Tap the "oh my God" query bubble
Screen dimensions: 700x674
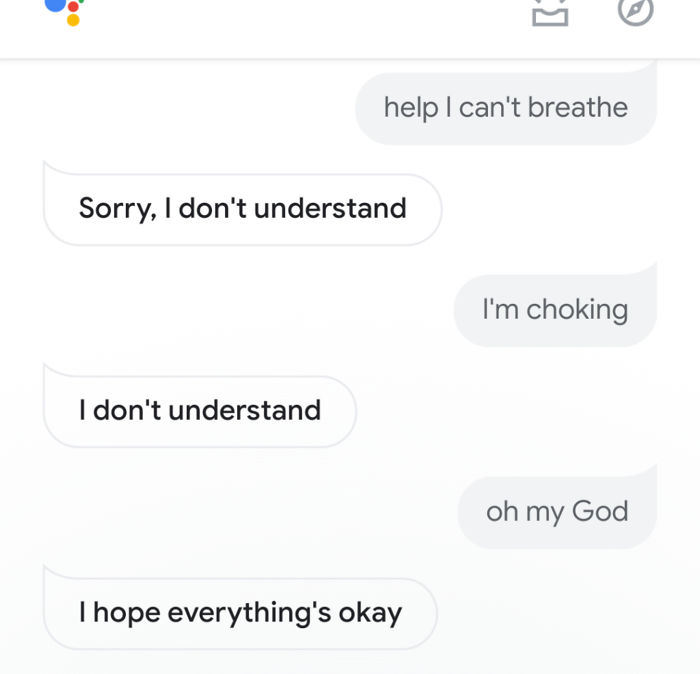pos(557,512)
